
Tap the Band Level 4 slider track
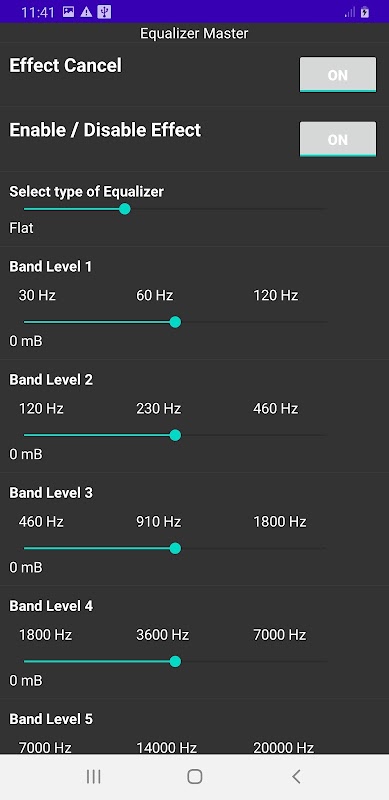[x=175, y=662]
